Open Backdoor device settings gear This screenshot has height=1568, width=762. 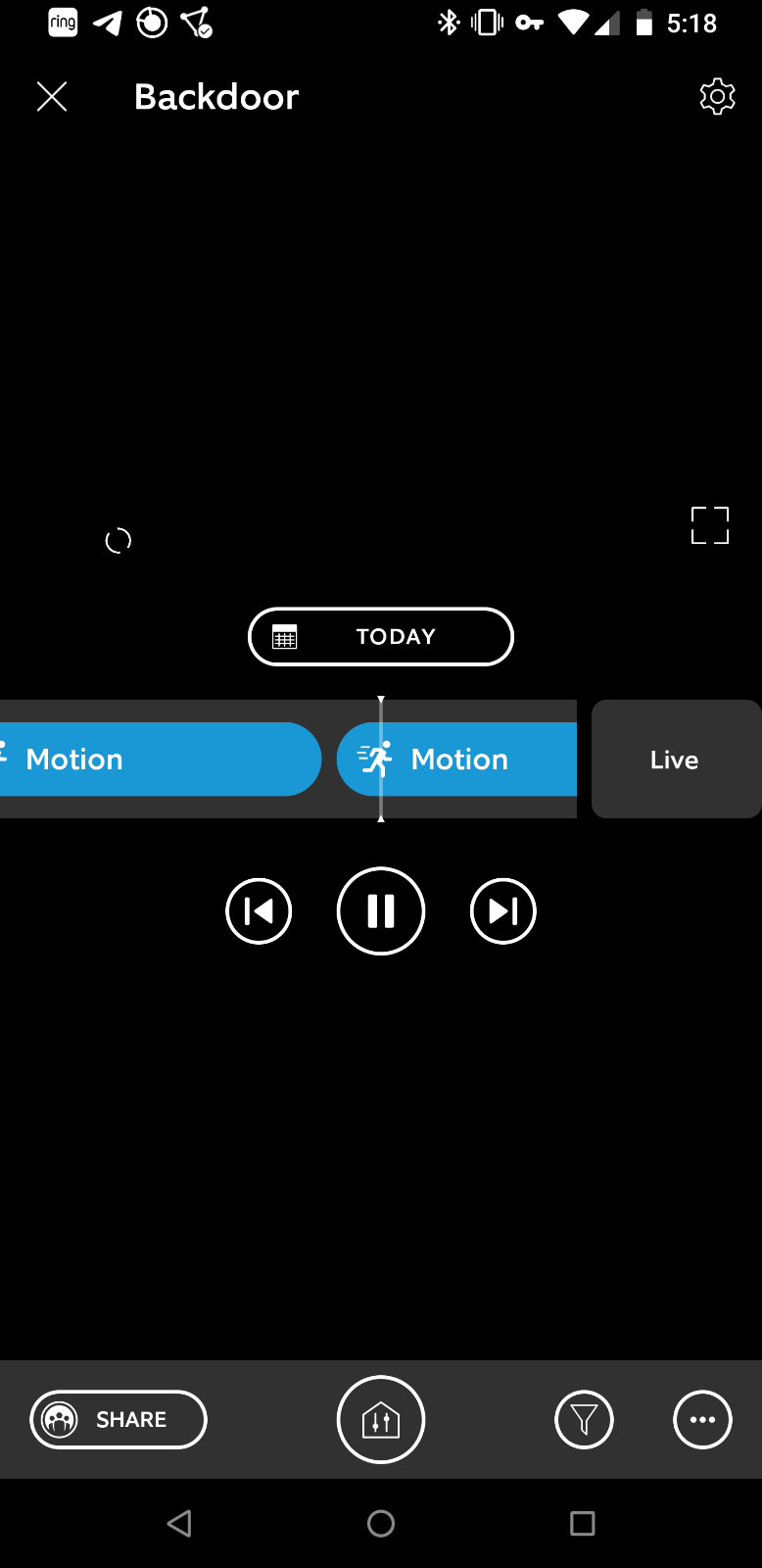point(717,96)
